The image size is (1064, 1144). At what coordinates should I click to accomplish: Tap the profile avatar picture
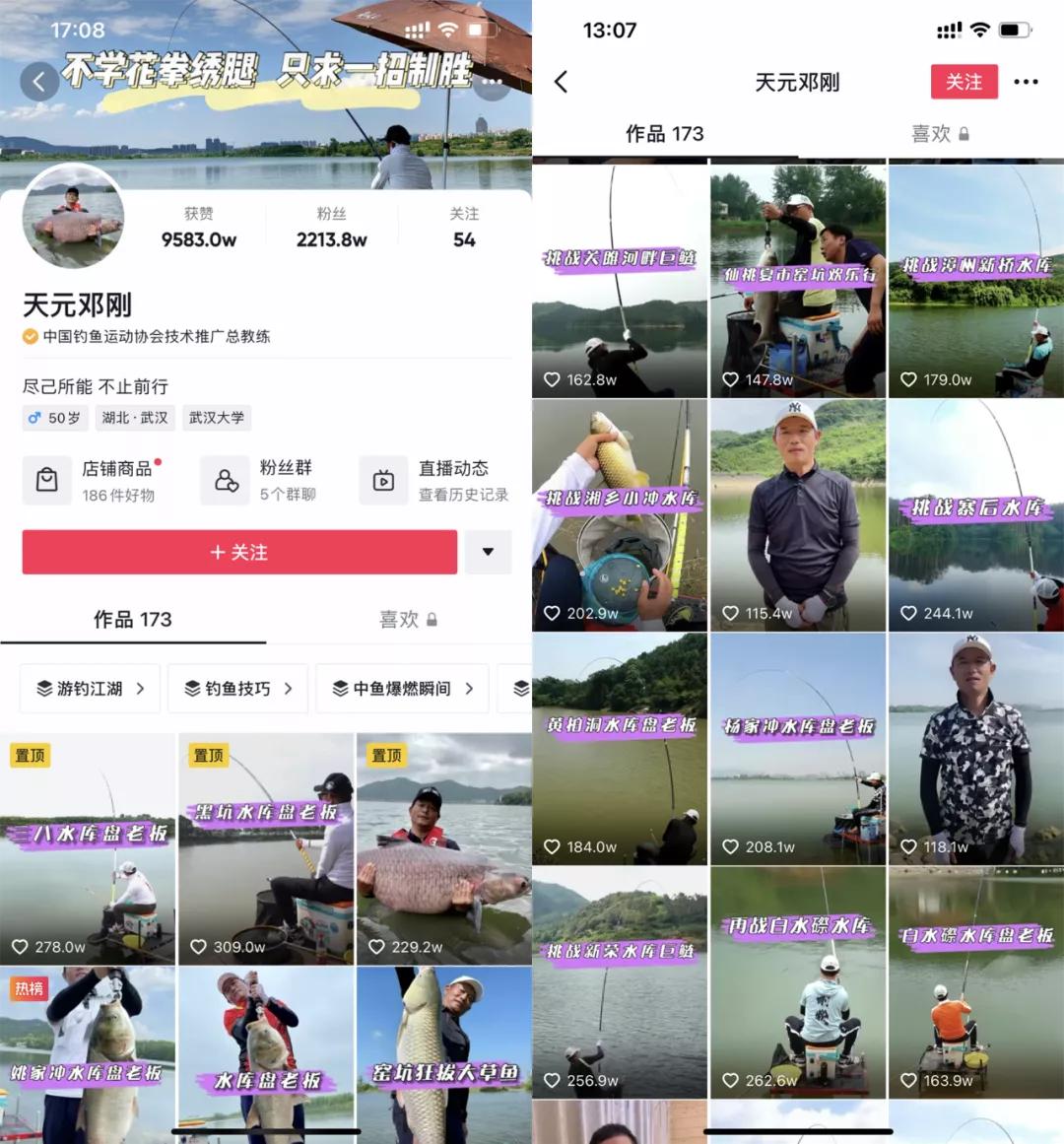(74, 218)
